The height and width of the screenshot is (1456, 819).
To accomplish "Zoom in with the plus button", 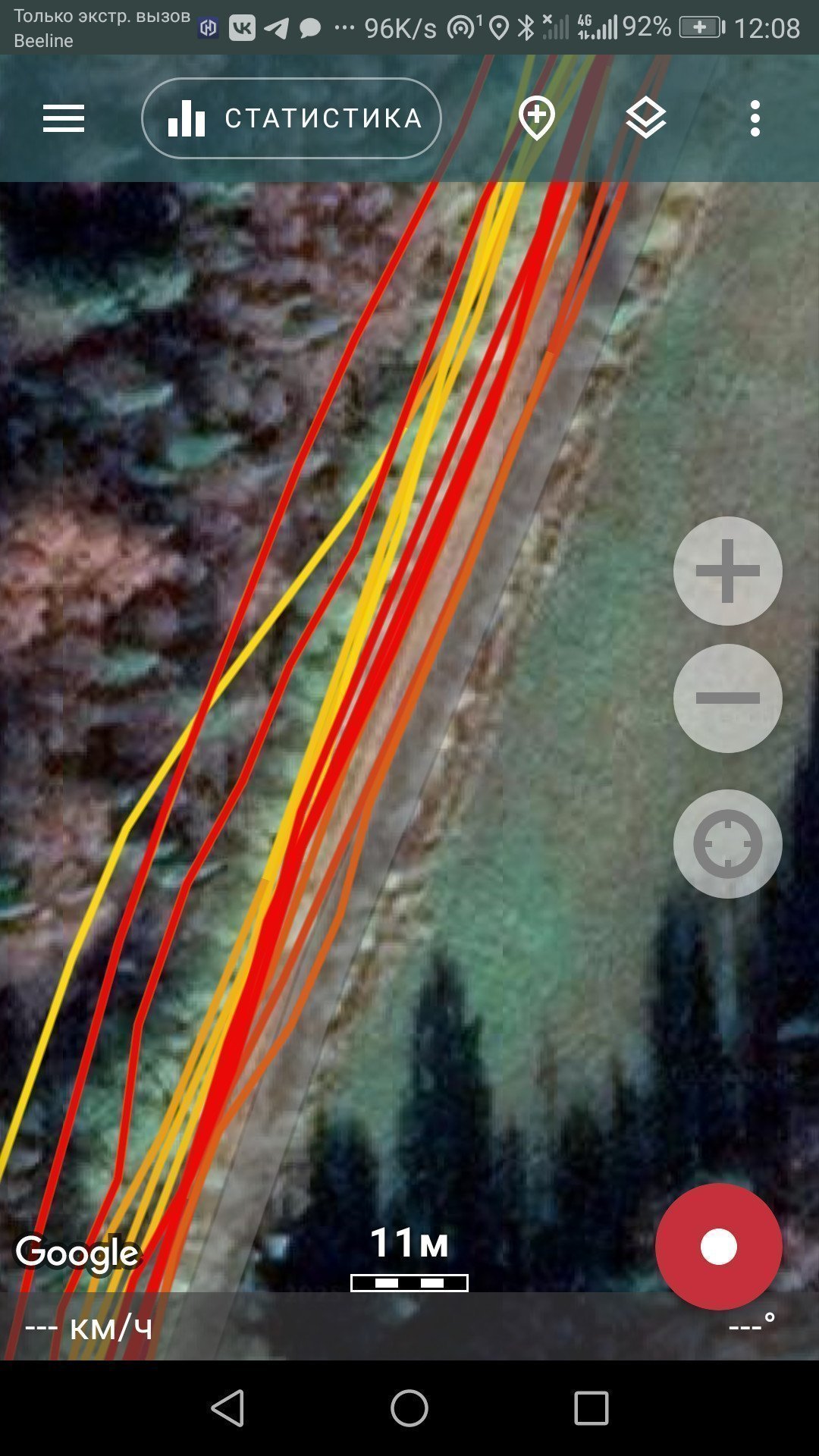I will pos(728,571).
